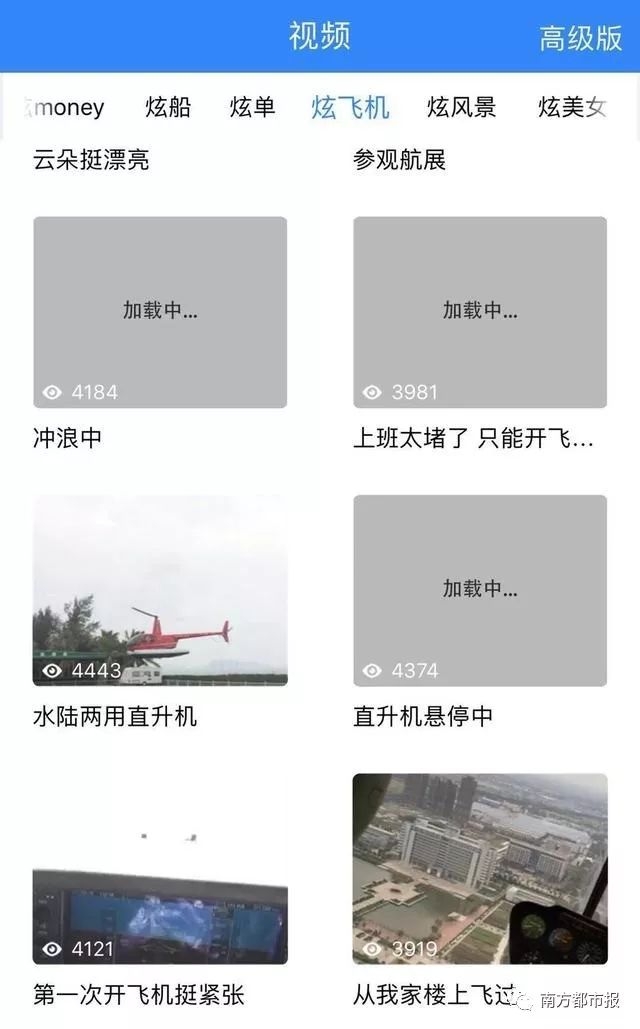Select the 炫单 category tab

pyautogui.click(x=252, y=107)
